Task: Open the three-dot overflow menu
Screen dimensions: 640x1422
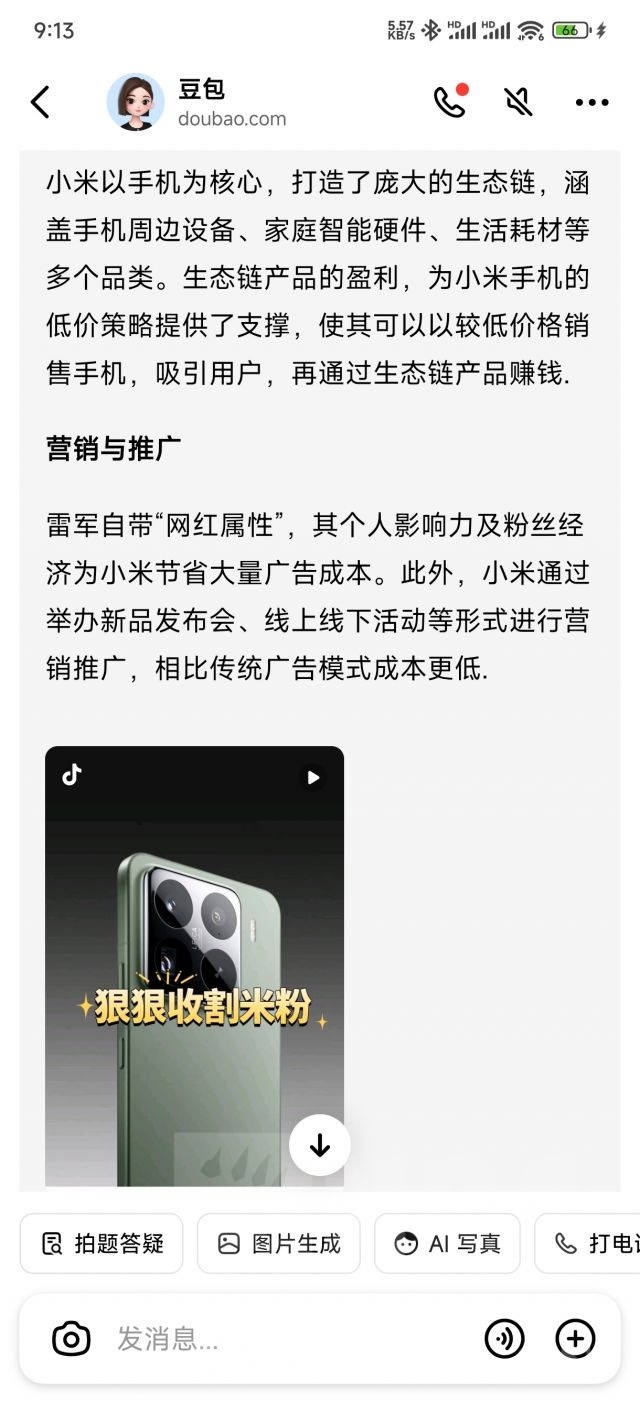Action: 592,102
